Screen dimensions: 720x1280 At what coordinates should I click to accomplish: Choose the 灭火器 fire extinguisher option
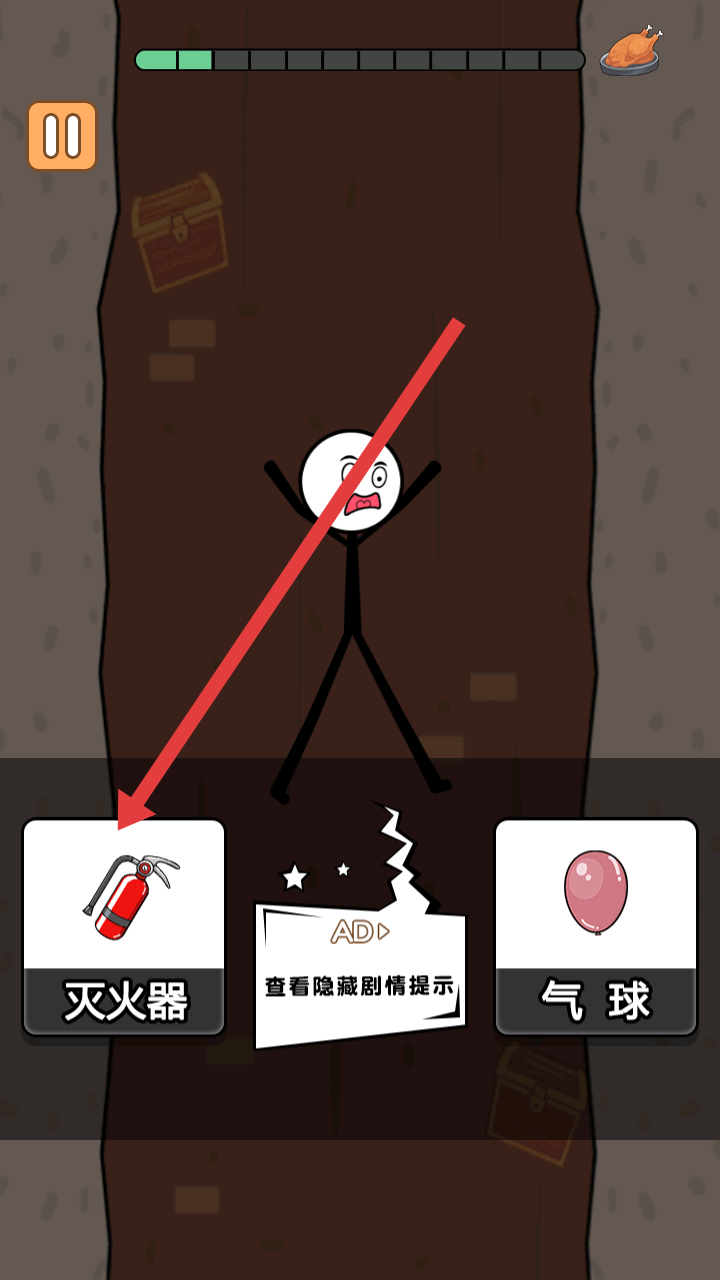[x=124, y=927]
